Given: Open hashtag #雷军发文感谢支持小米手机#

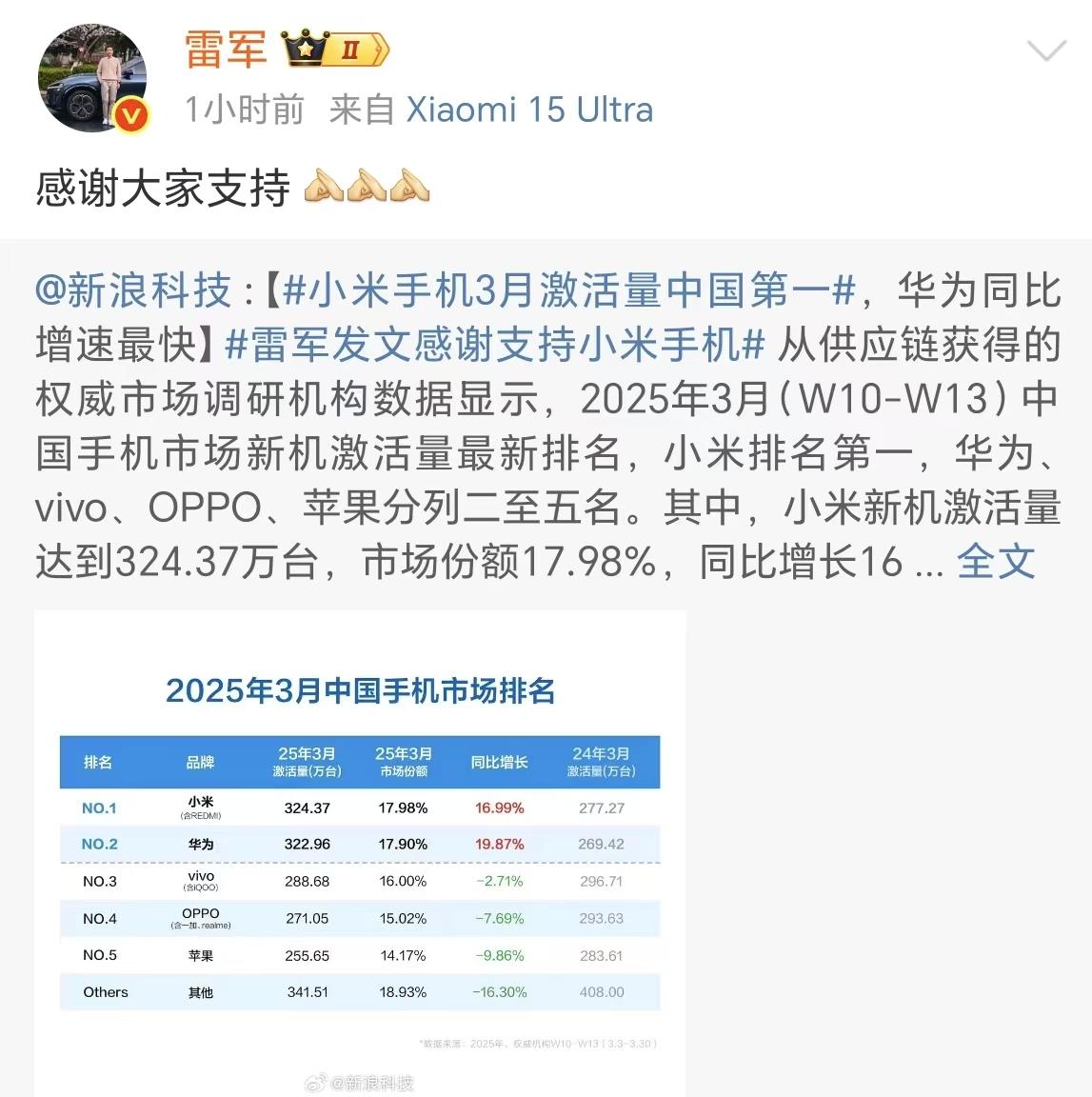Looking at the screenshot, I should click(494, 345).
